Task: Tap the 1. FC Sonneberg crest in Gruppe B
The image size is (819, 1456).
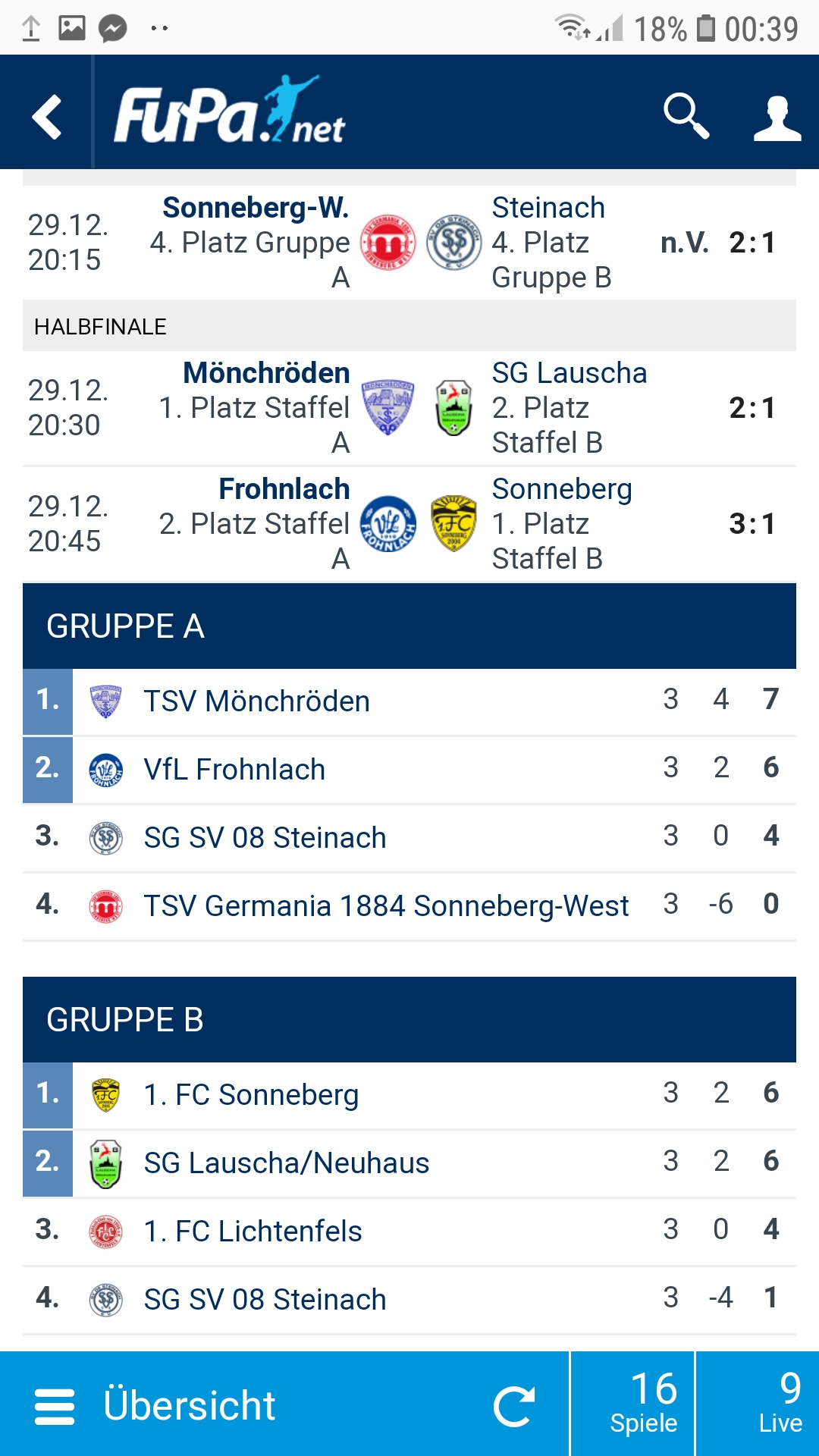Action: tap(105, 1094)
